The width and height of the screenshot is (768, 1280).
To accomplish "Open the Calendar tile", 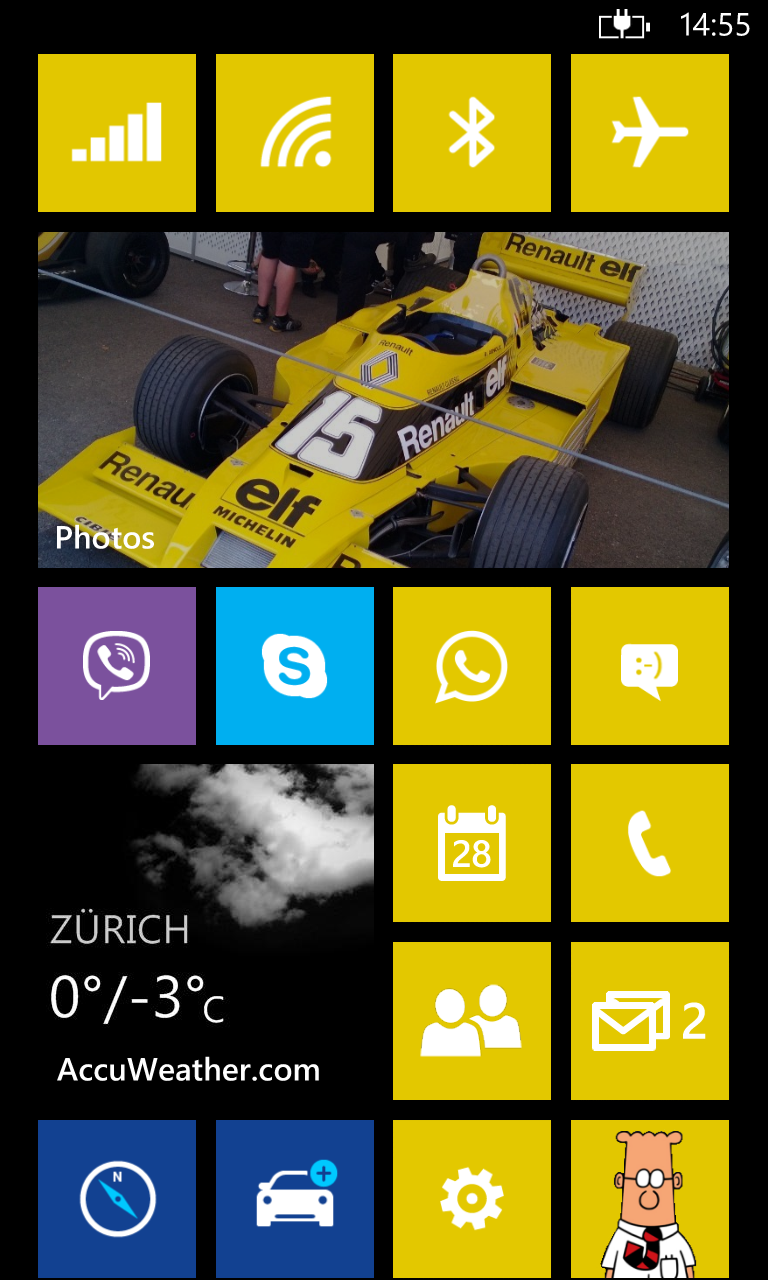I will tap(472, 843).
